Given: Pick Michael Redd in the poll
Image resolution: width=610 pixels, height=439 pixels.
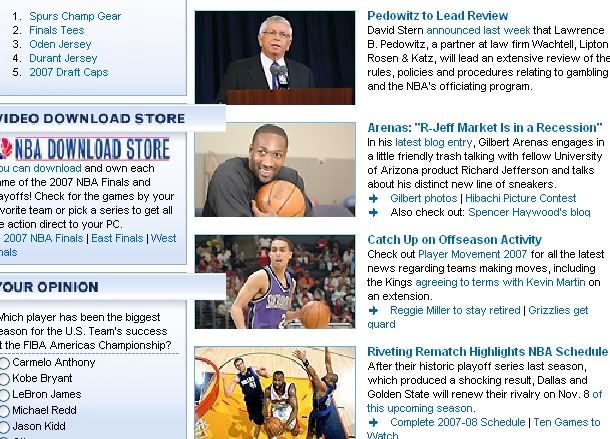Looking at the screenshot, I should (x=4, y=411).
